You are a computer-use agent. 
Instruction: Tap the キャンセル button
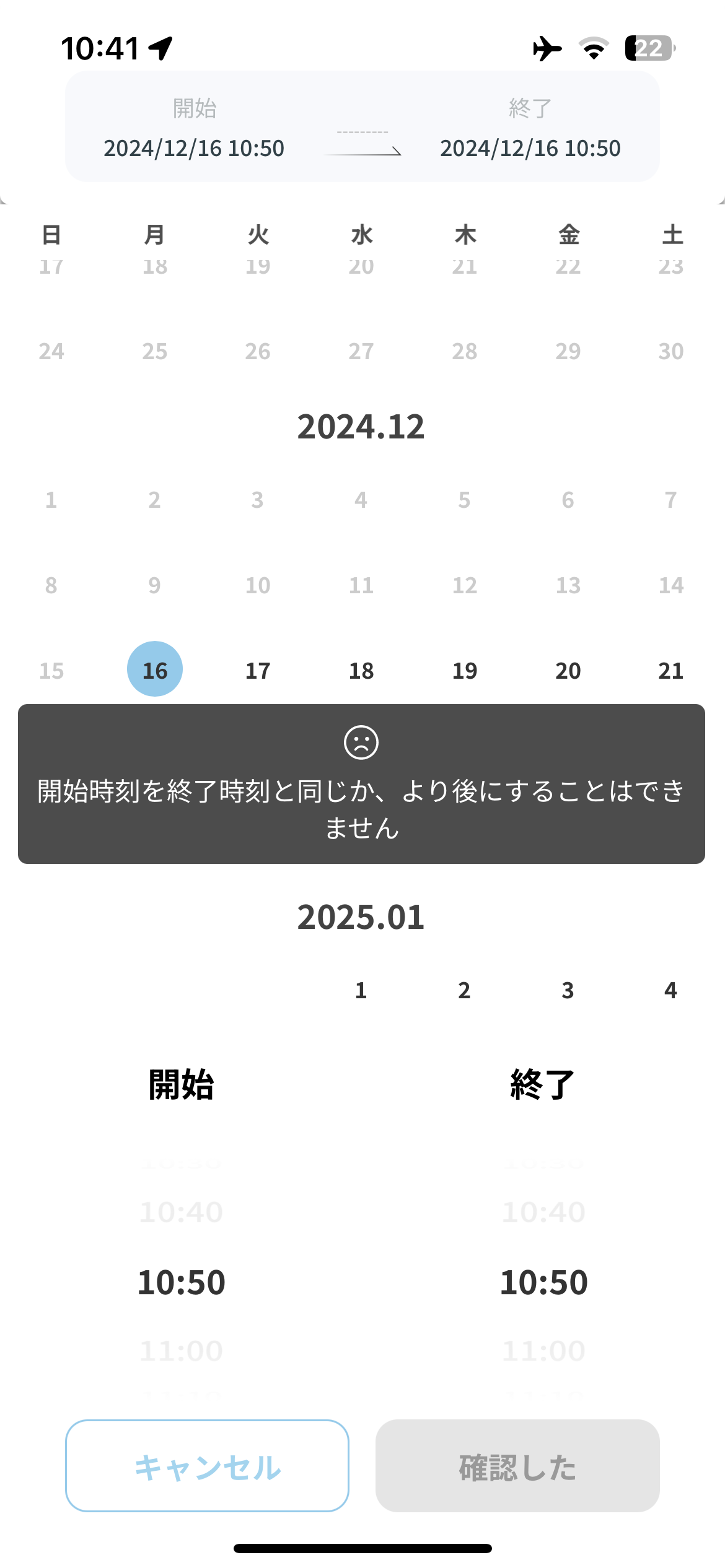pyautogui.click(x=207, y=1465)
